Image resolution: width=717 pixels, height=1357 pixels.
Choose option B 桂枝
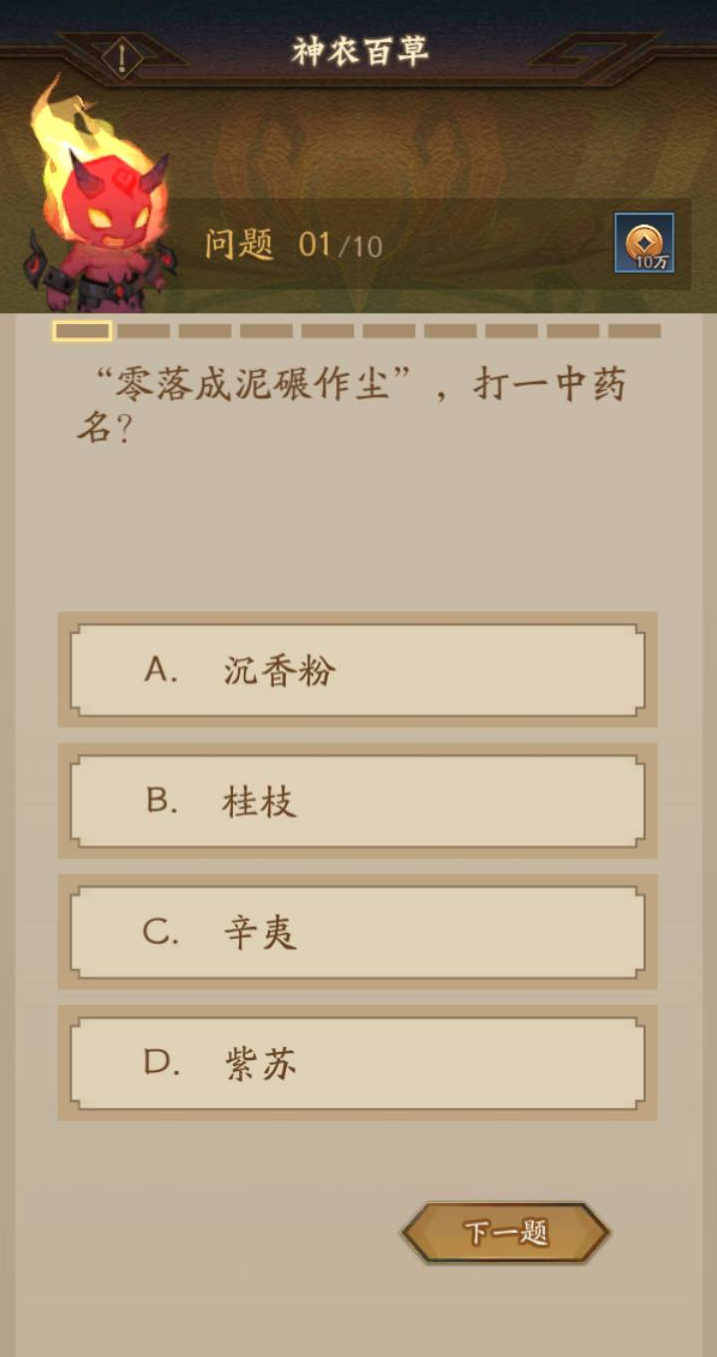pos(357,801)
